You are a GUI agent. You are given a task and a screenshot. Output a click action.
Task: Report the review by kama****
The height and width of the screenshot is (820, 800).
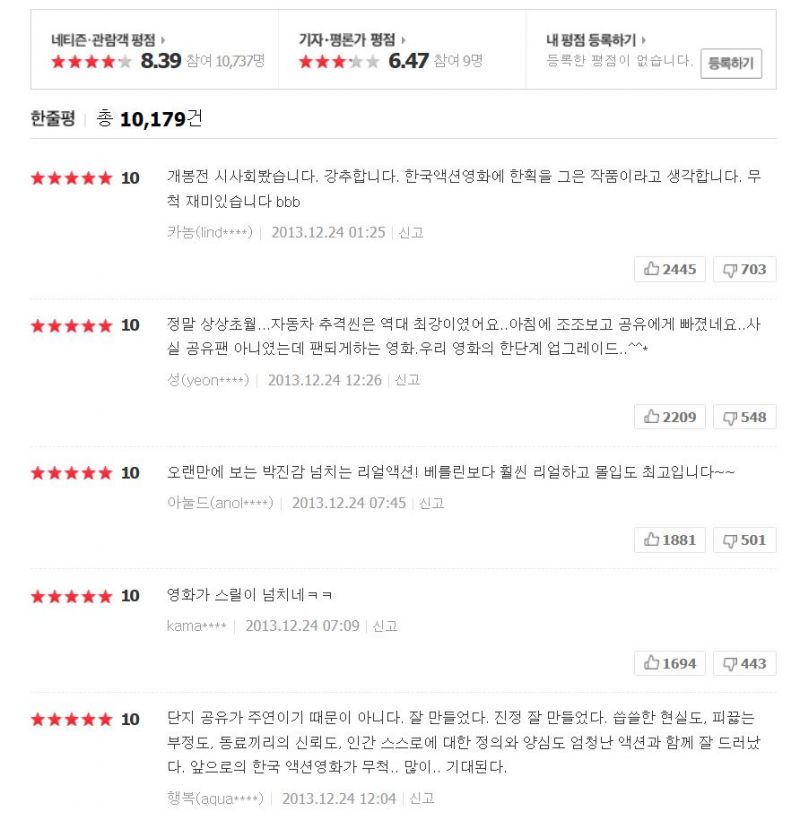[385, 626]
